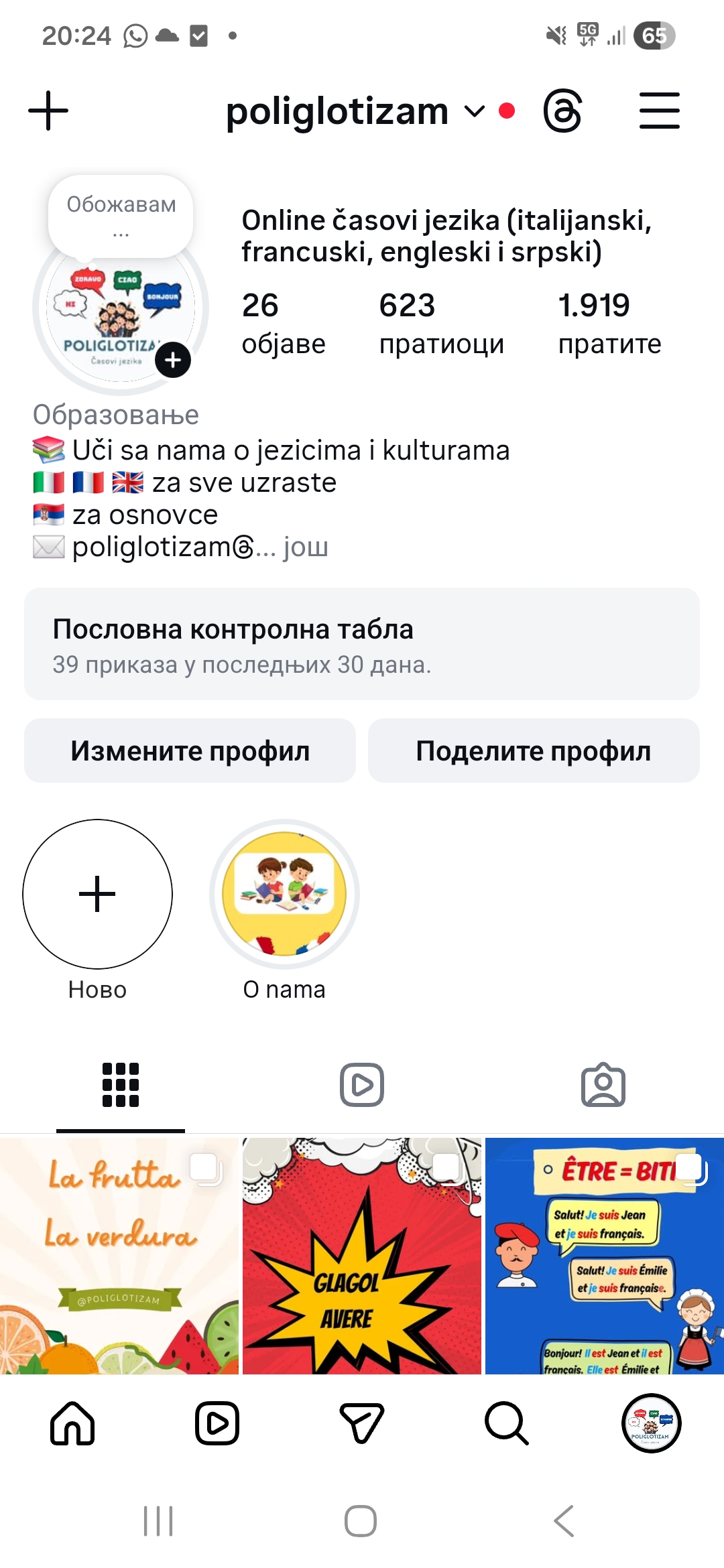Tap the Поделите профил button
This screenshot has width=724, height=1568.
click(534, 750)
